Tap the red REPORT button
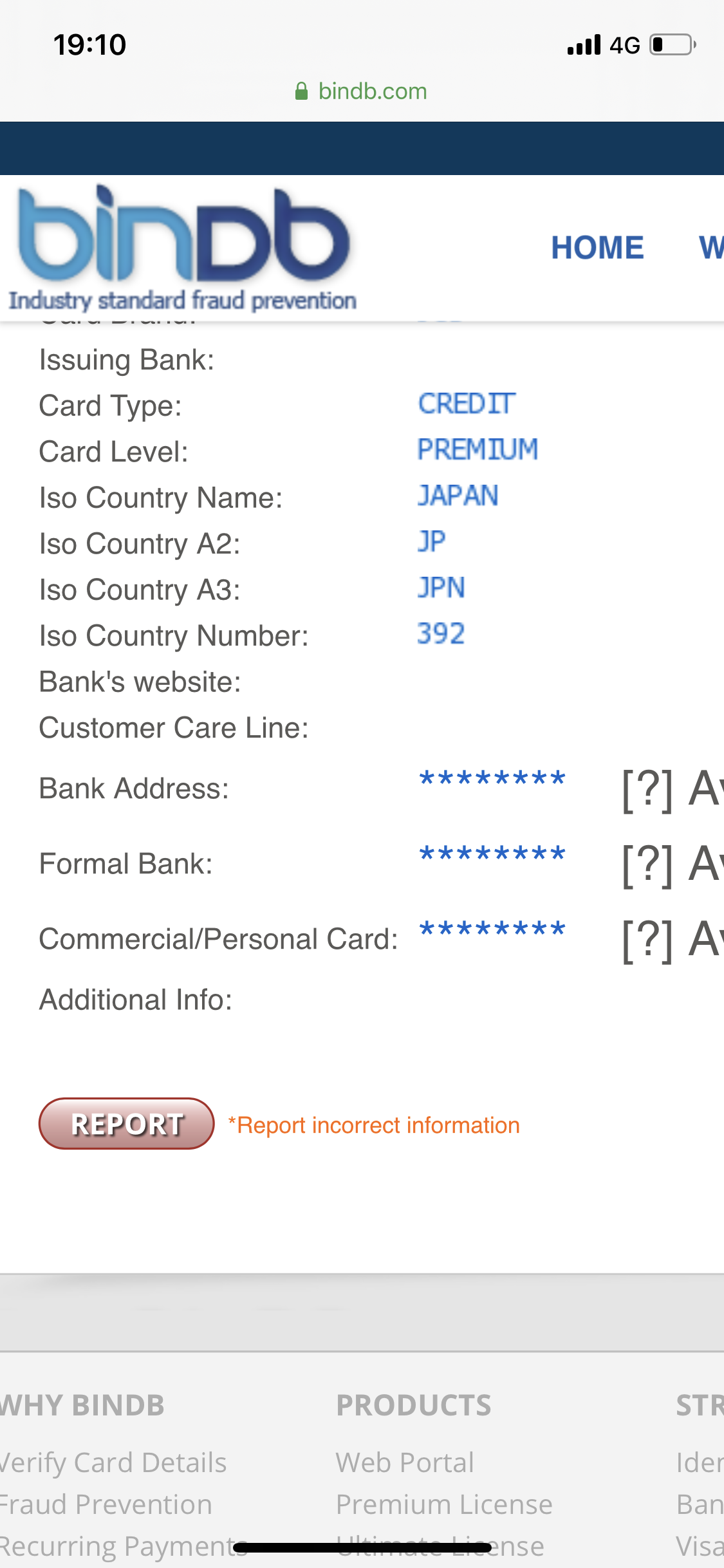The image size is (724, 1568). click(x=126, y=1124)
